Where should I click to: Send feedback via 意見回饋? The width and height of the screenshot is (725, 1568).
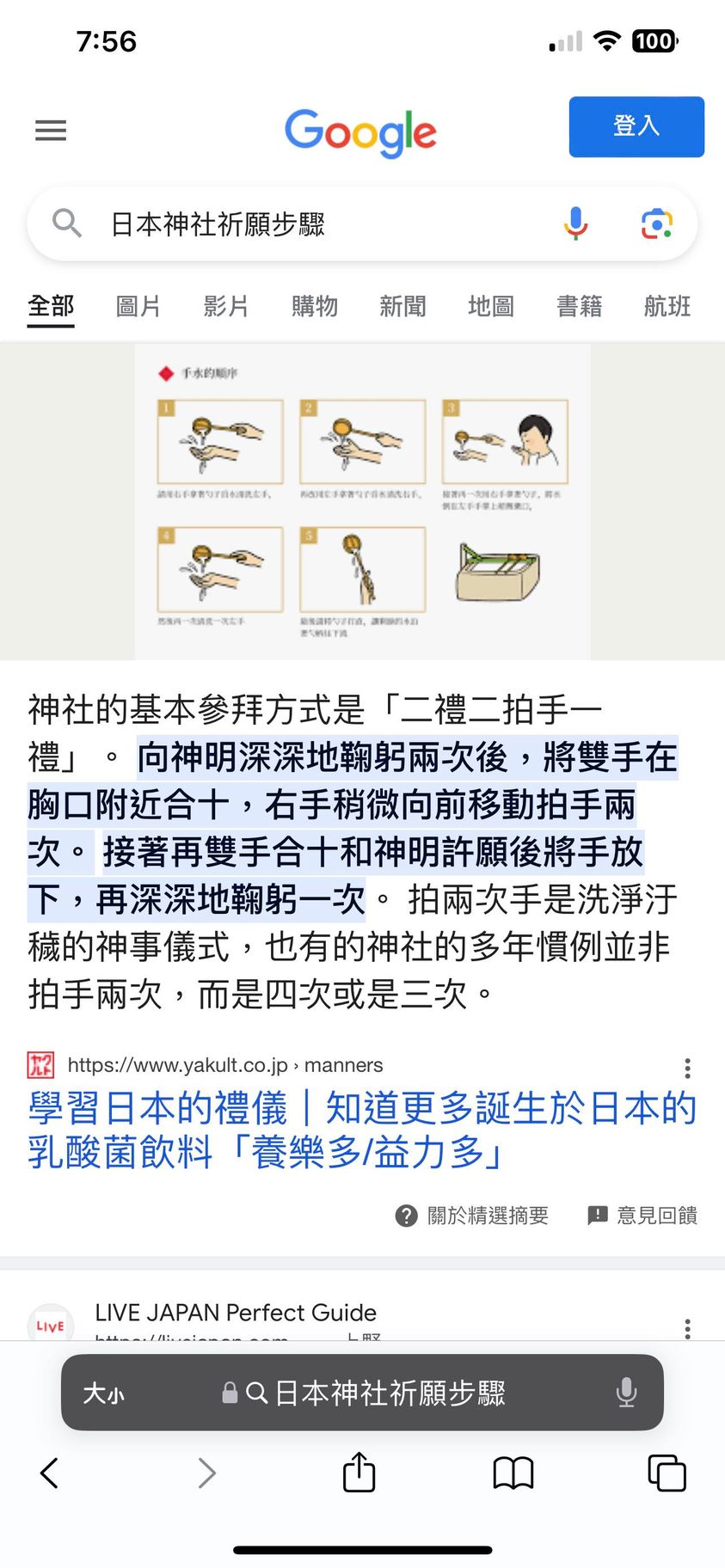click(x=642, y=1215)
